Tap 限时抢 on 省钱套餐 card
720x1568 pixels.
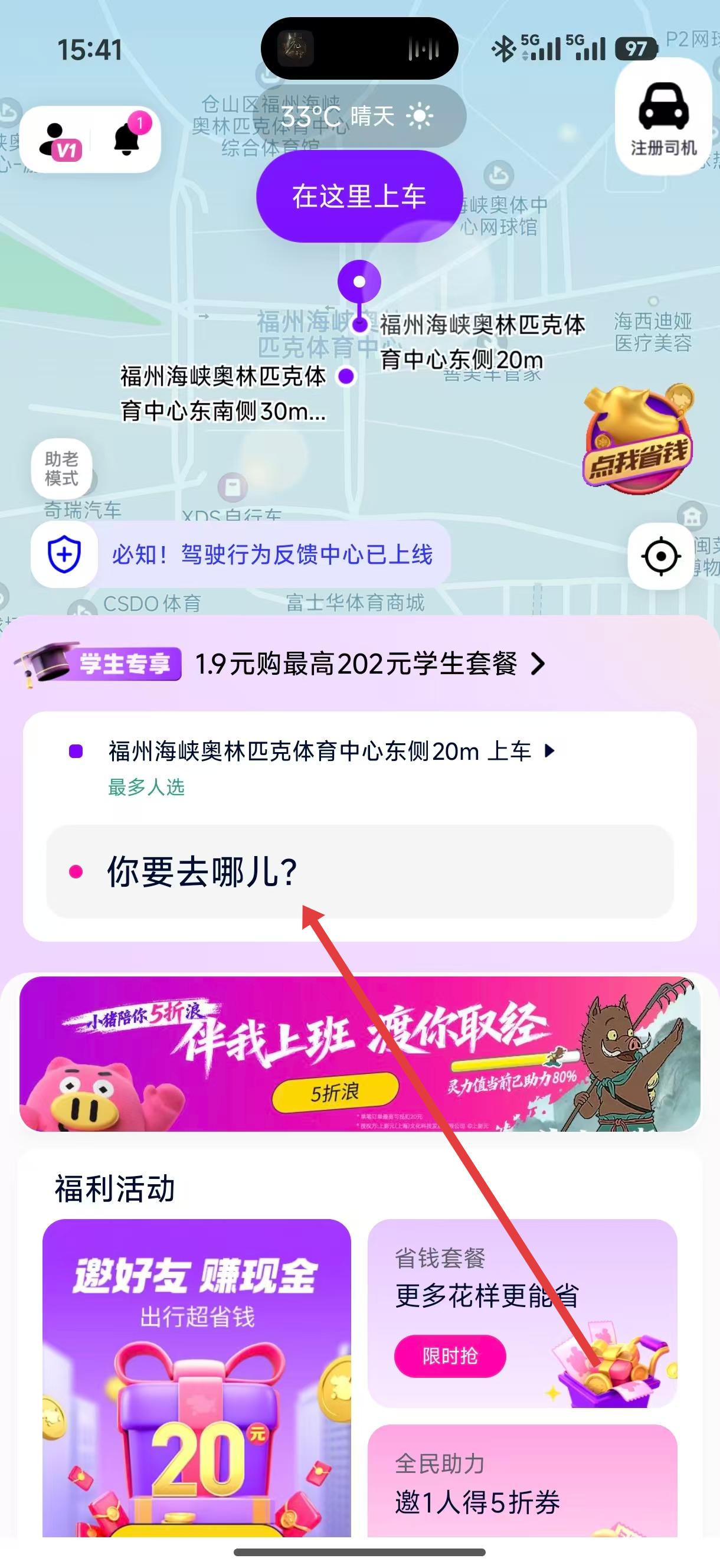click(x=450, y=1355)
